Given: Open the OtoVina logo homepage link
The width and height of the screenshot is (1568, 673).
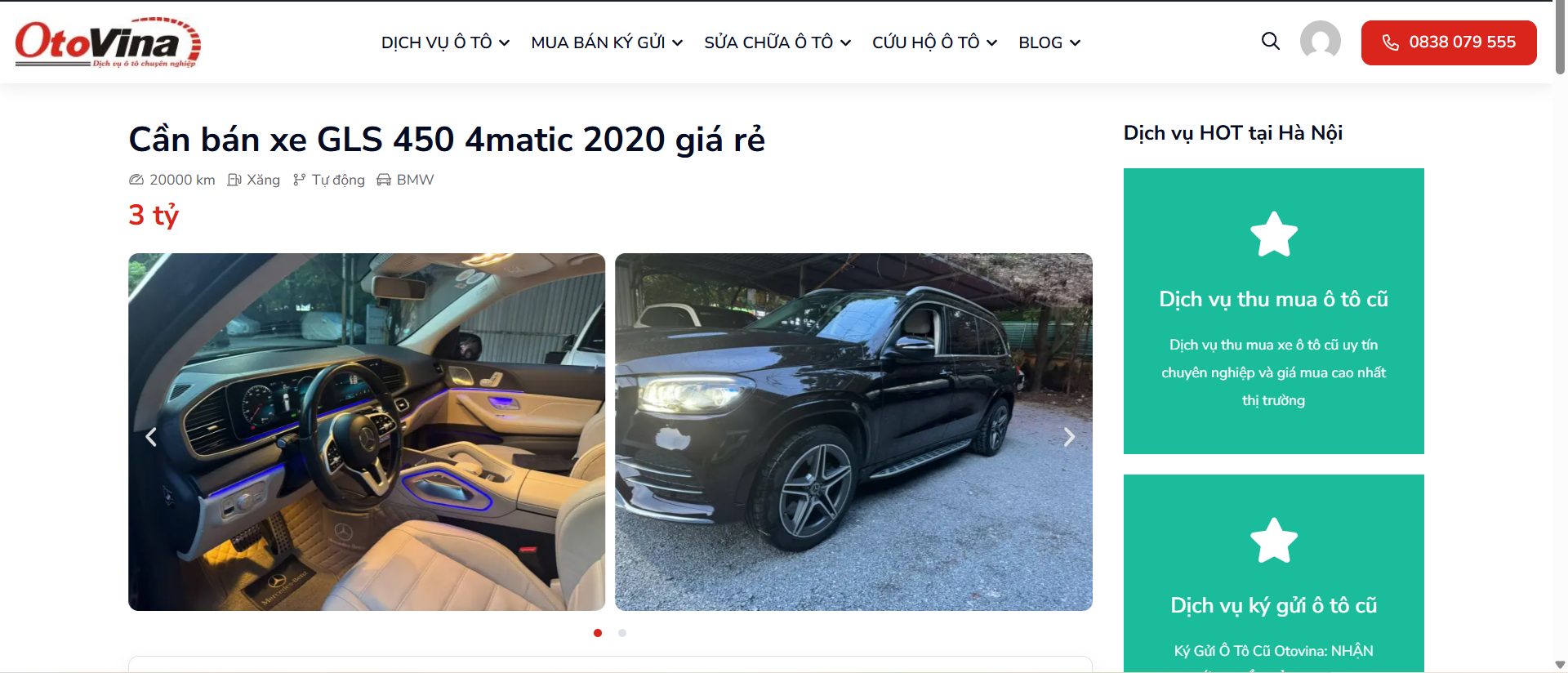Looking at the screenshot, I should click(x=107, y=42).
